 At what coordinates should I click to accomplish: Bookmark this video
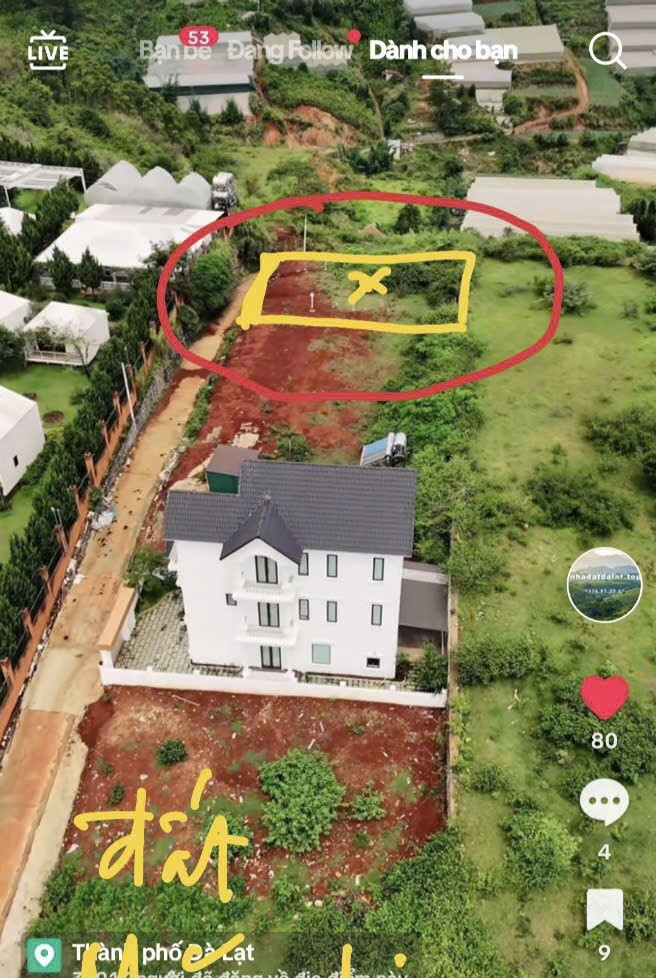(x=604, y=909)
